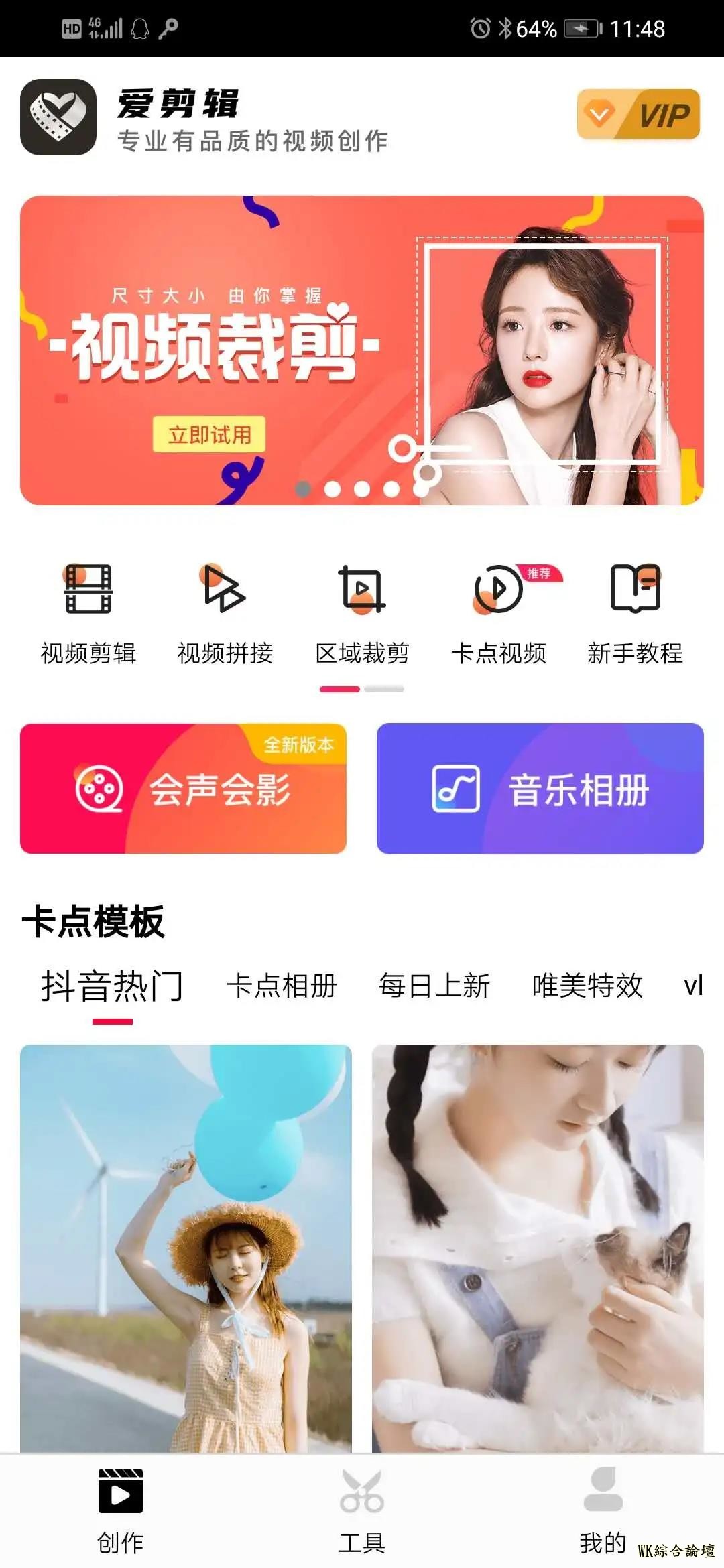Switch to the 唯美特效 tab
This screenshot has width=724, height=1568.
coord(587,986)
